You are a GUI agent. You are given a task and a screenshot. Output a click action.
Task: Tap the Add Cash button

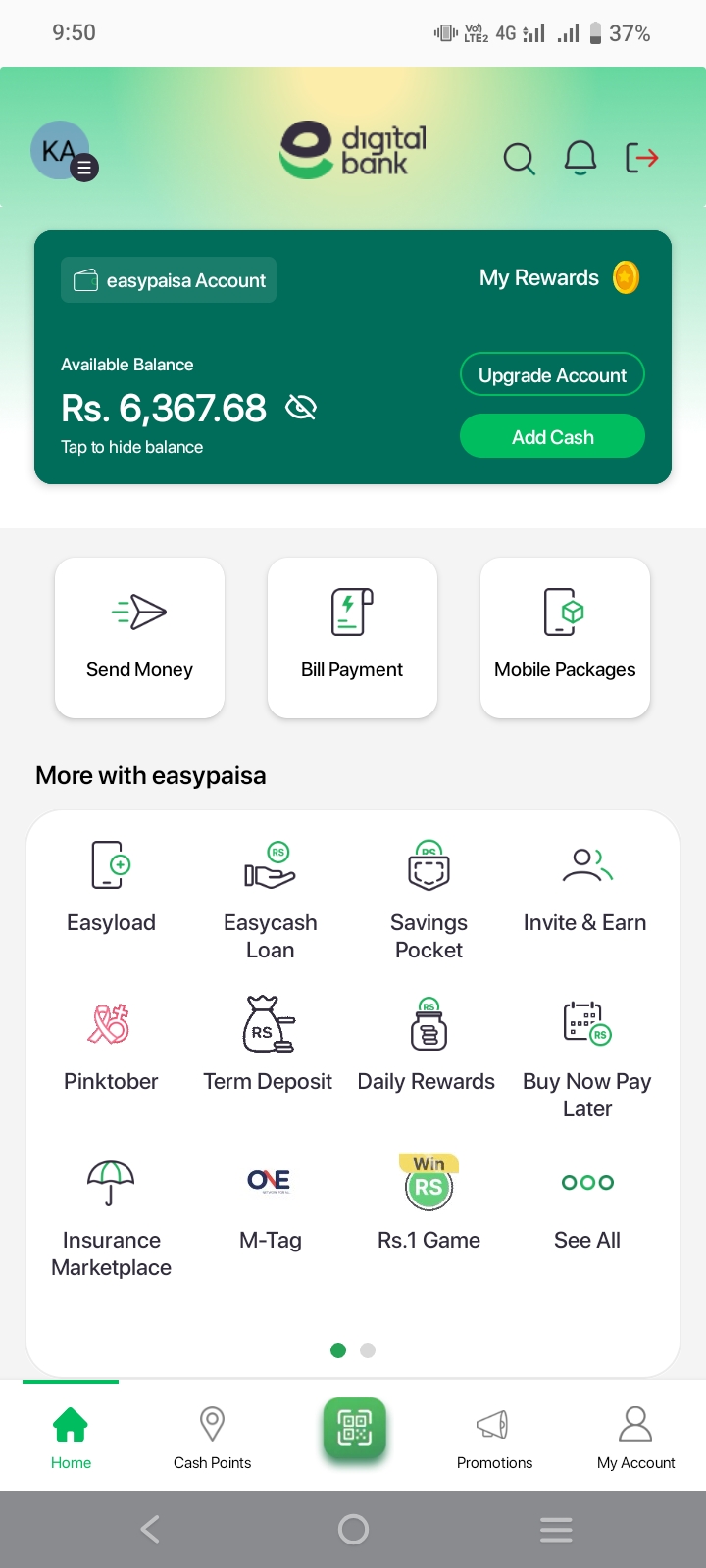point(552,437)
